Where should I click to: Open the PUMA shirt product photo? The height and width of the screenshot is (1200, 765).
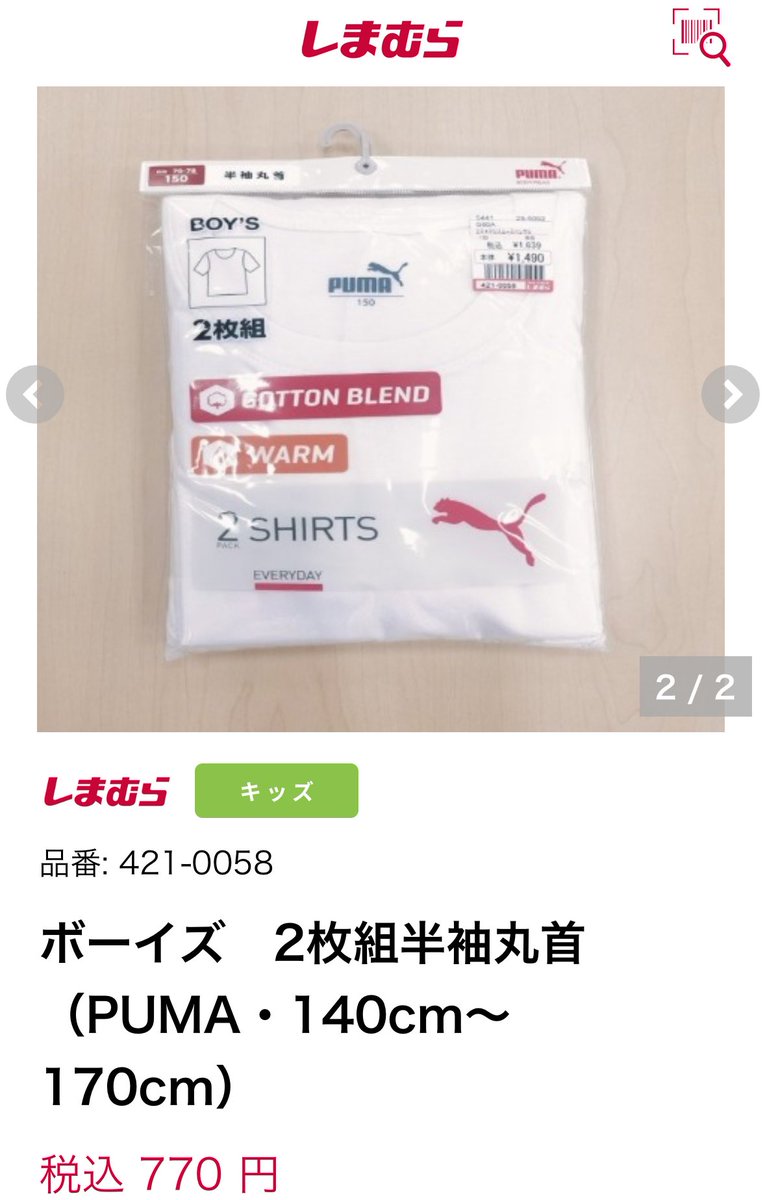click(380, 410)
